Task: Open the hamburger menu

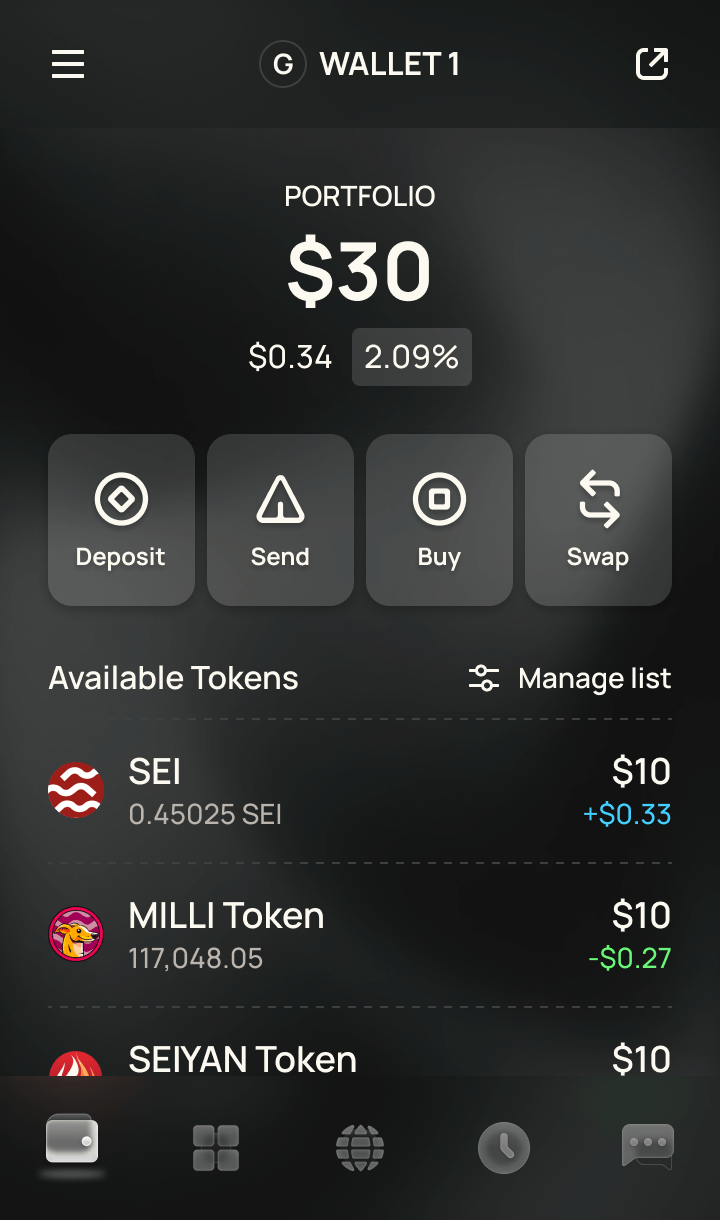Action: pyautogui.click(x=68, y=65)
